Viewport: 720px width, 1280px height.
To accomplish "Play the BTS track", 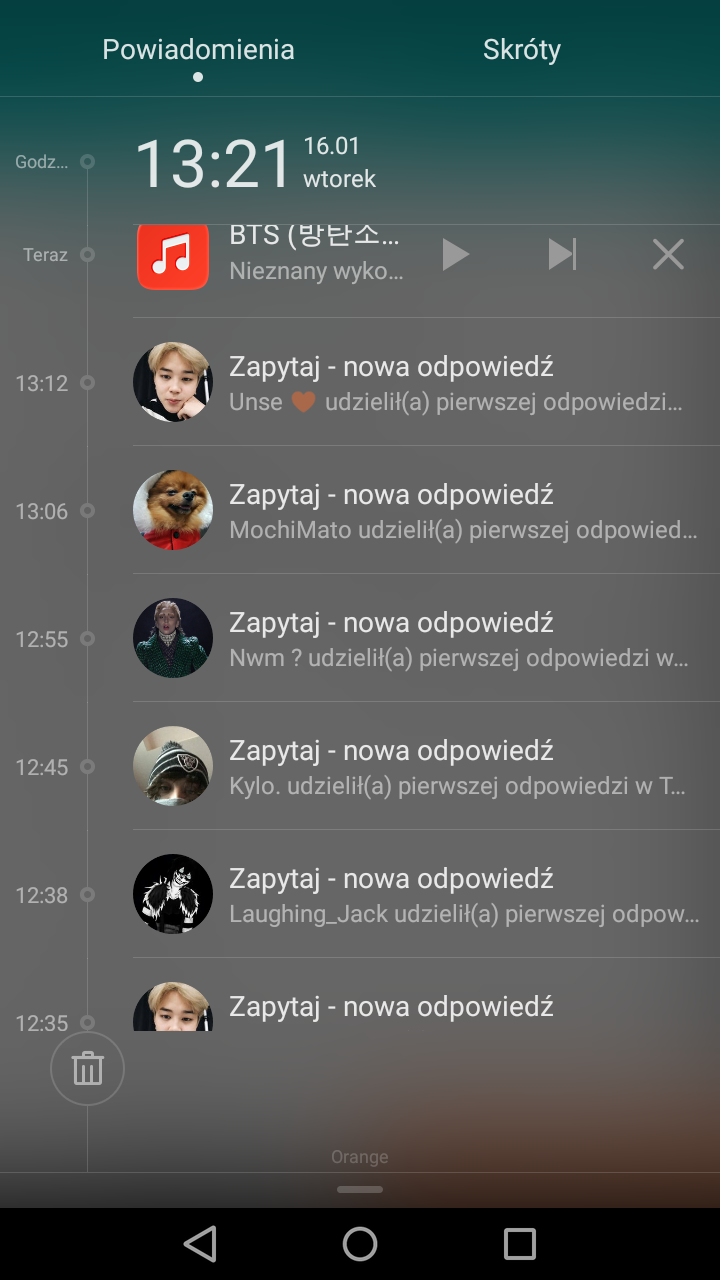I will [x=455, y=255].
